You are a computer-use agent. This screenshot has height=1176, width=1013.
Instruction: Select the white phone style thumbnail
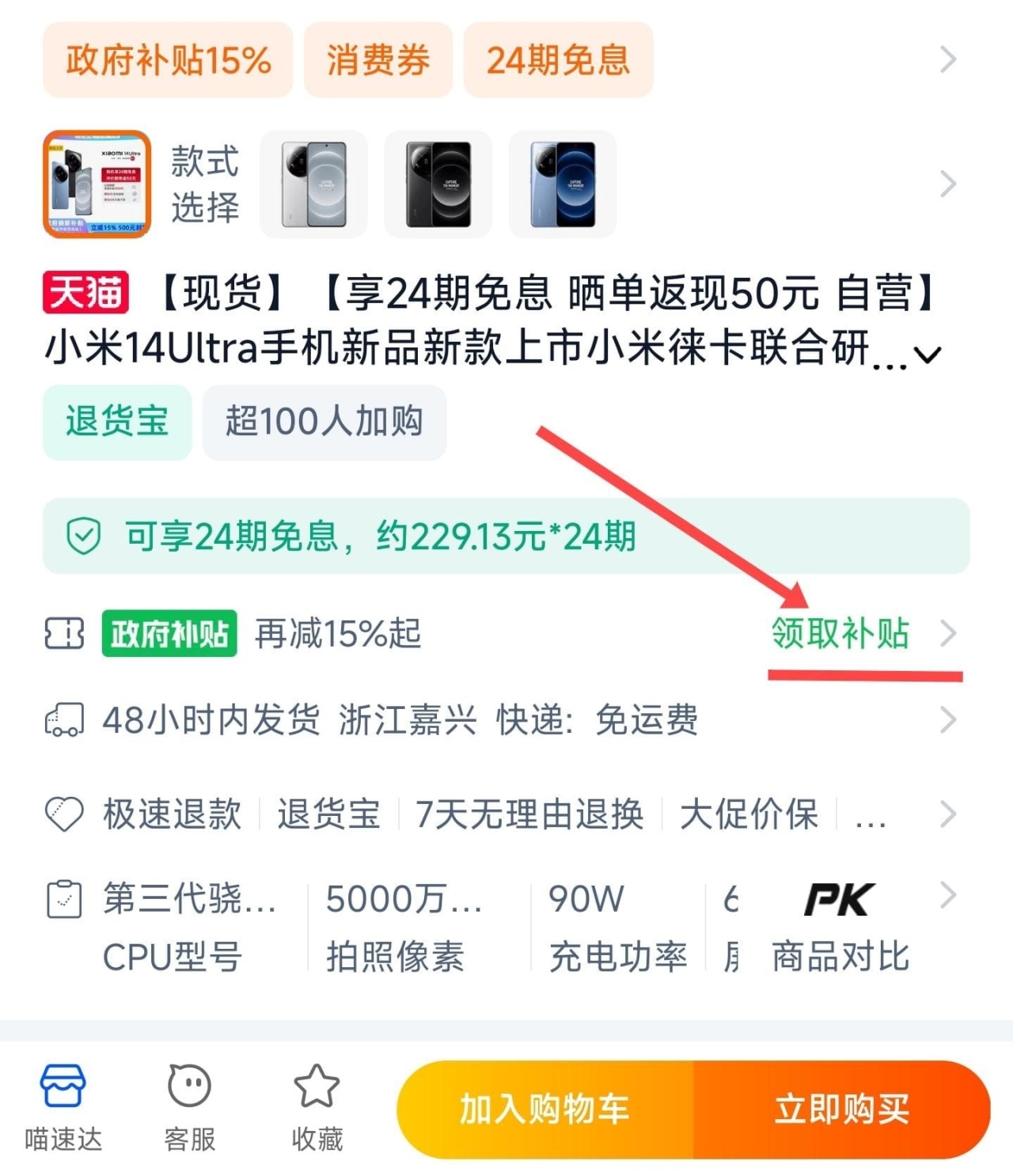tap(314, 184)
